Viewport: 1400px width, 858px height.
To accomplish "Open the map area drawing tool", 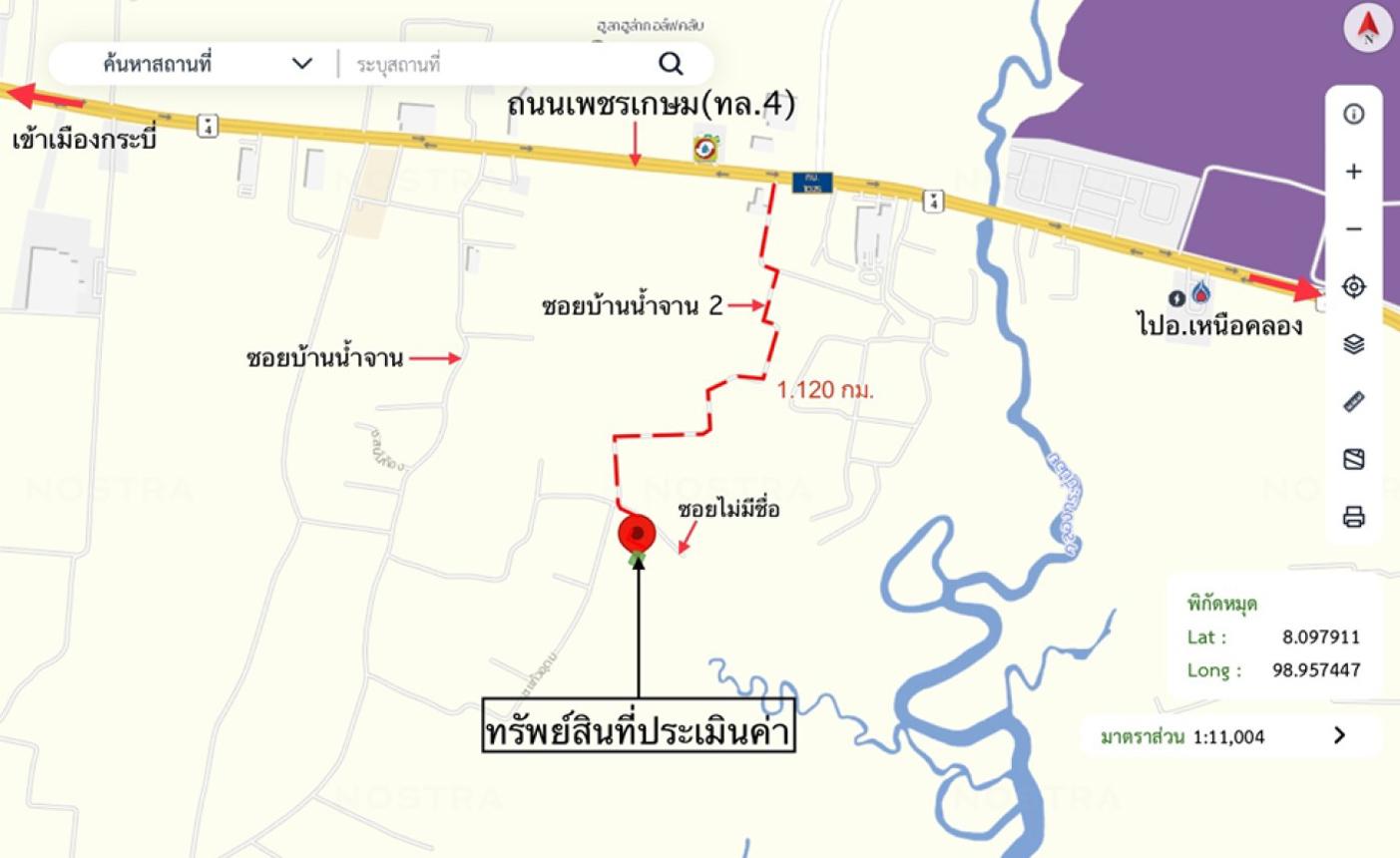I will [1353, 459].
